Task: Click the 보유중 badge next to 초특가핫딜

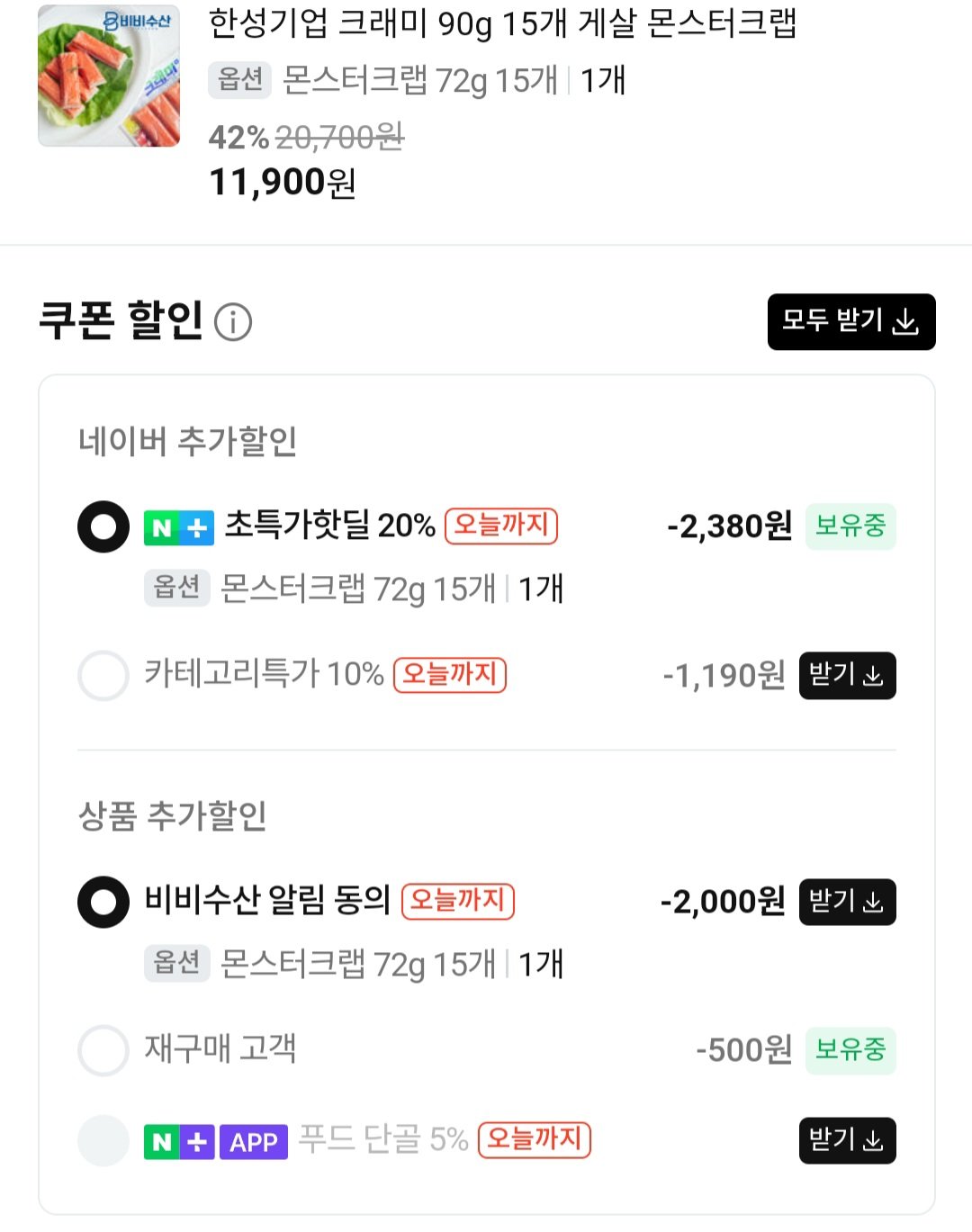Action: tap(850, 527)
